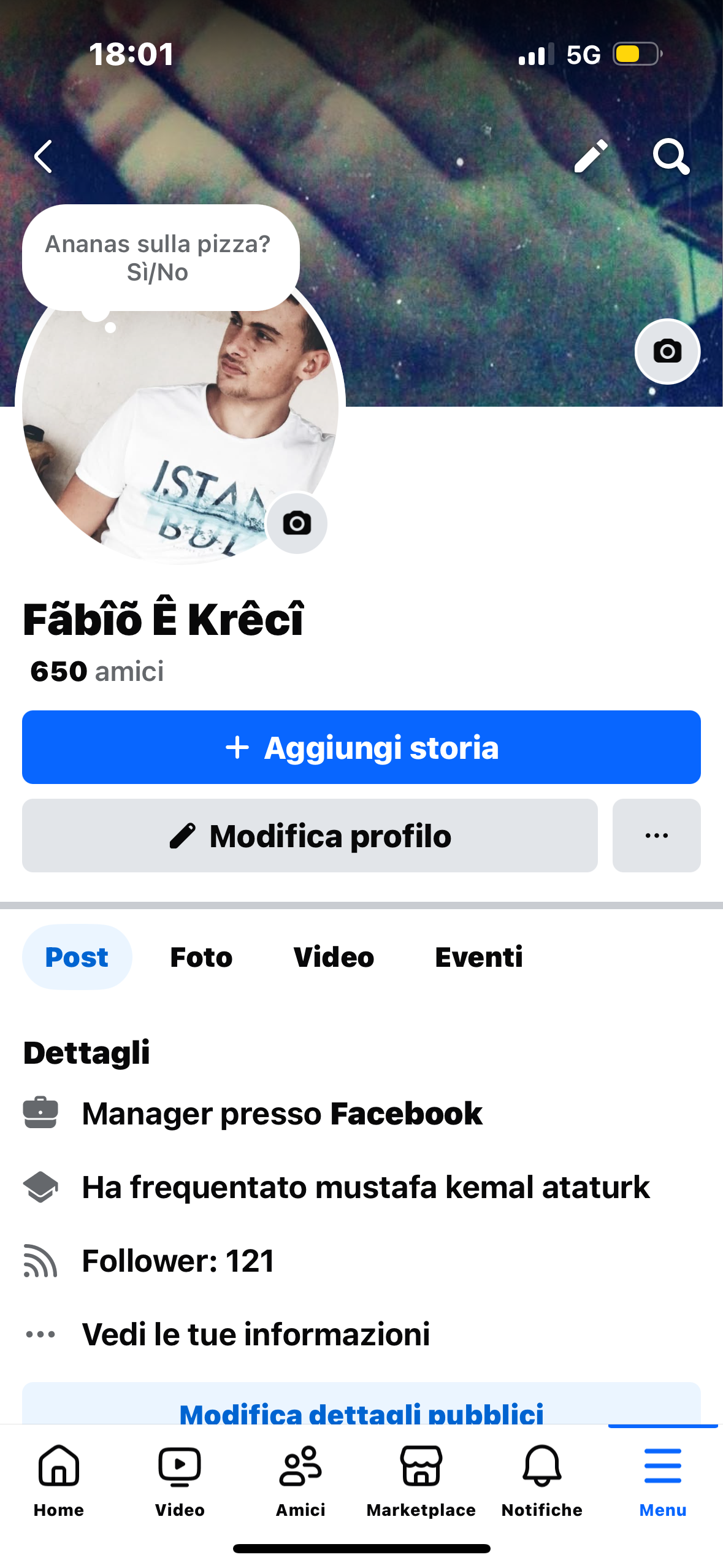Change cover photo via camera icon

[x=667, y=352]
